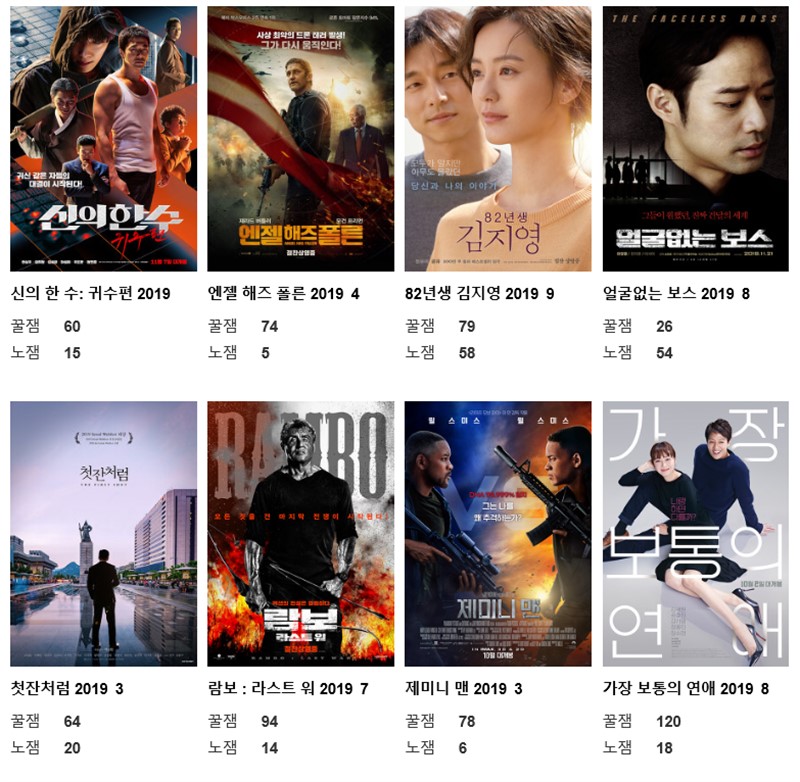The width and height of the screenshot is (800, 782).
Task: View the 가장 보통의 연애 movie card
Action: [x=695, y=534]
